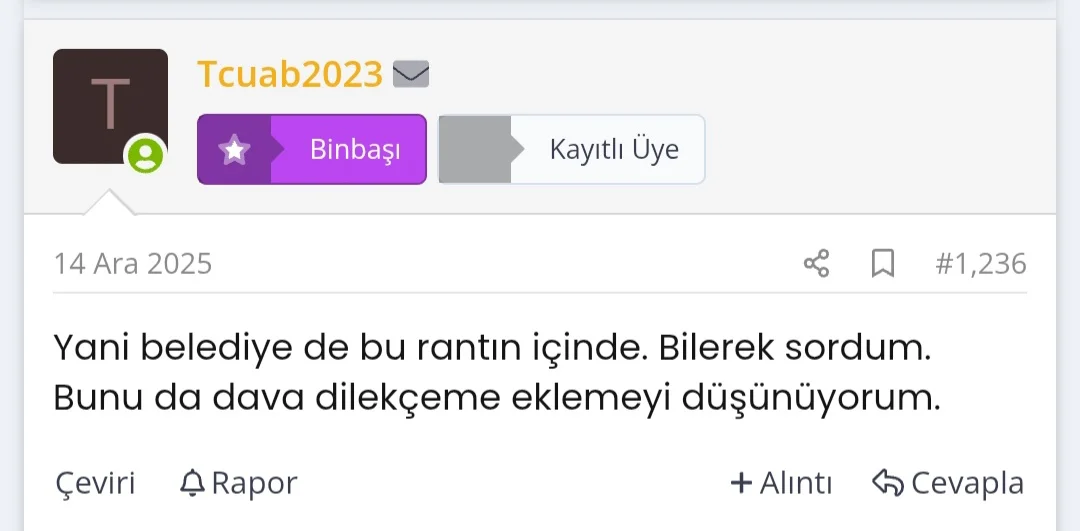Tap the Kayıtlı Üye badge

[x=571, y=150]
